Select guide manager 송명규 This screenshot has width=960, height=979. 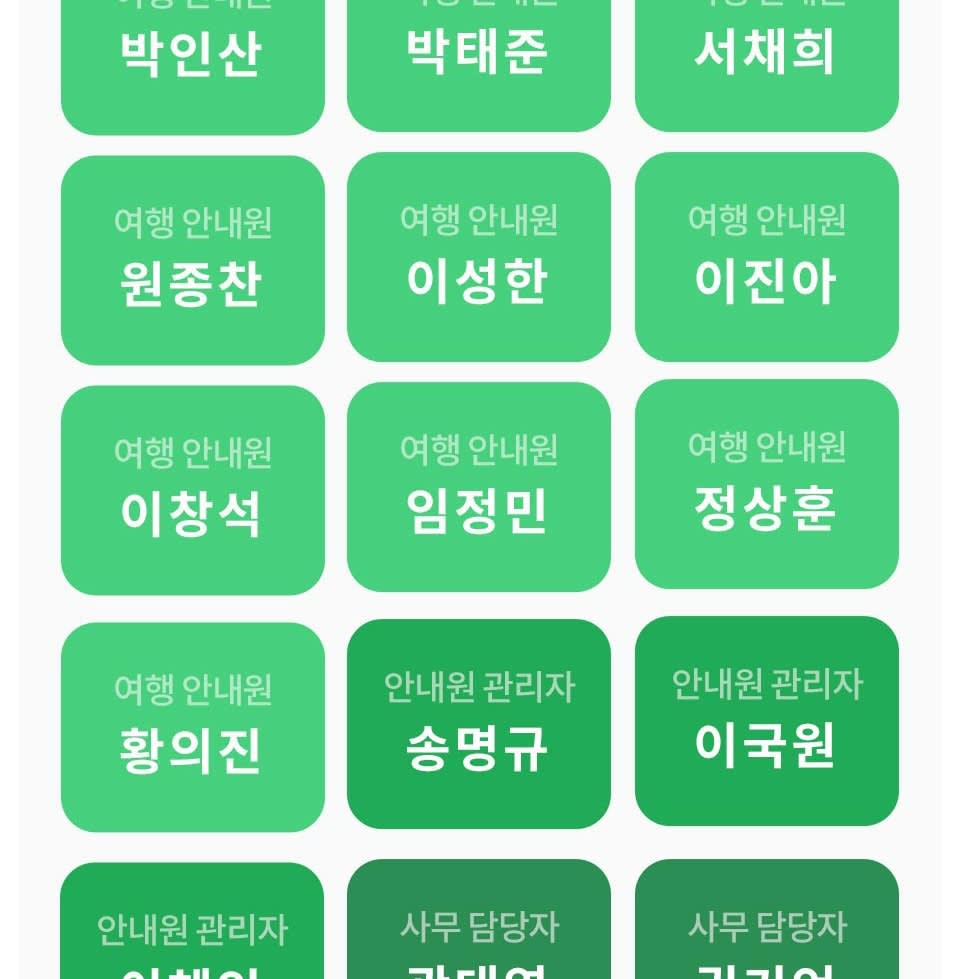coord(478,724)
